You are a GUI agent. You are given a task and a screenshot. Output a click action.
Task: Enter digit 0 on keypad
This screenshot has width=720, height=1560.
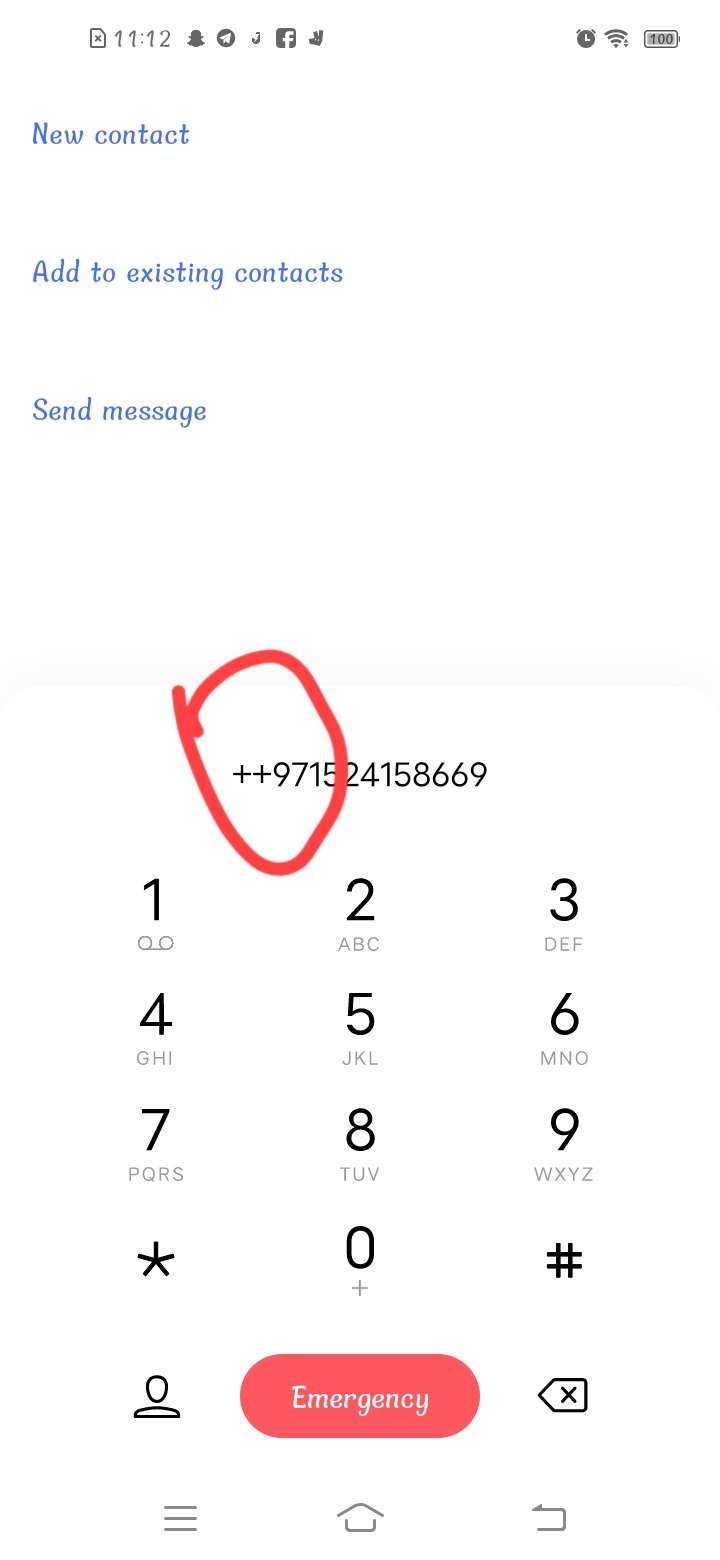point(360,1261)
